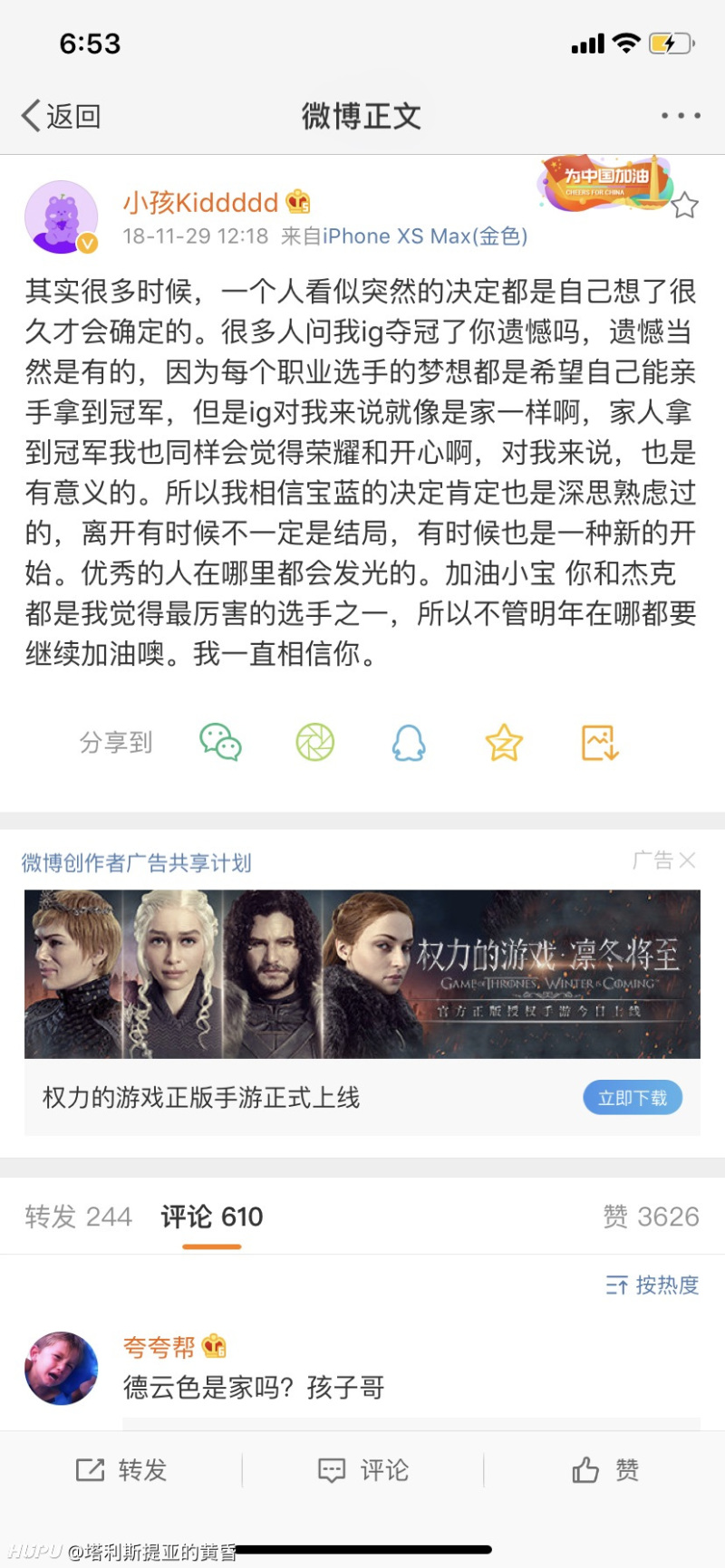Share the post to QQ
Screen dimensions: 725x1568
pyautogui.click(x=409, y=743)
